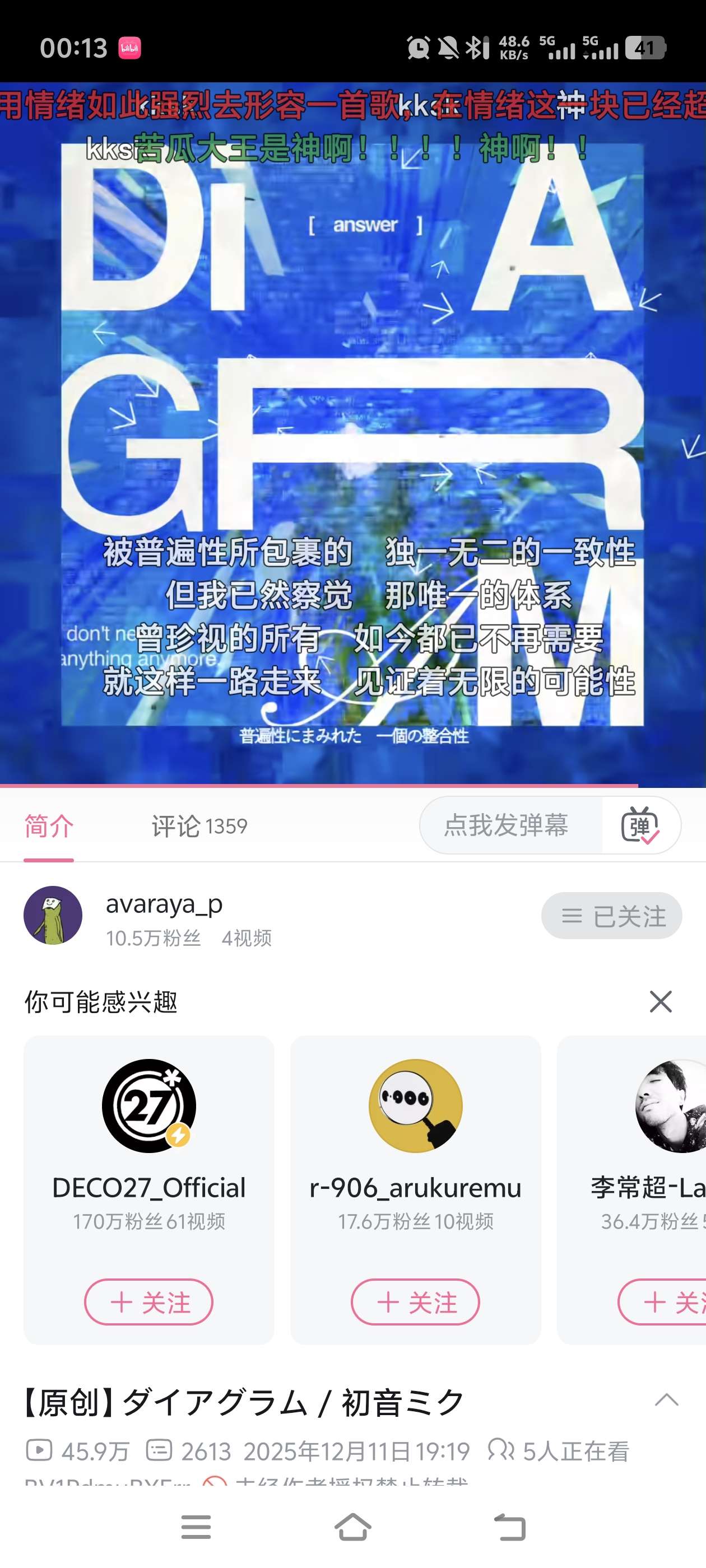Dismiss the 你可能感兴趣 suggestions
Image resolution: width=706 pixels, height=1568 pixels.
coord(660,1001)
